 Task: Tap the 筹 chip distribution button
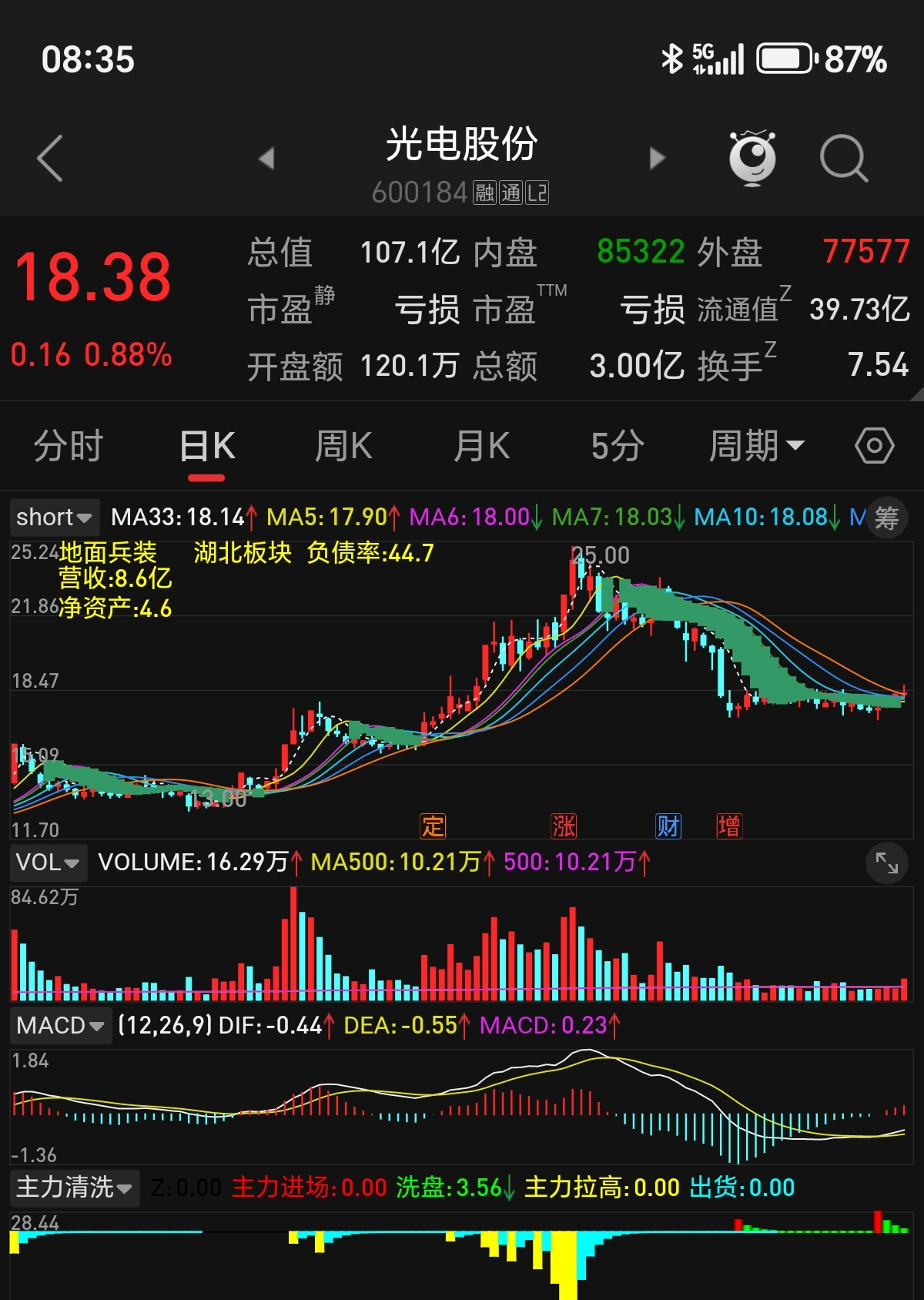pos(886,518)
